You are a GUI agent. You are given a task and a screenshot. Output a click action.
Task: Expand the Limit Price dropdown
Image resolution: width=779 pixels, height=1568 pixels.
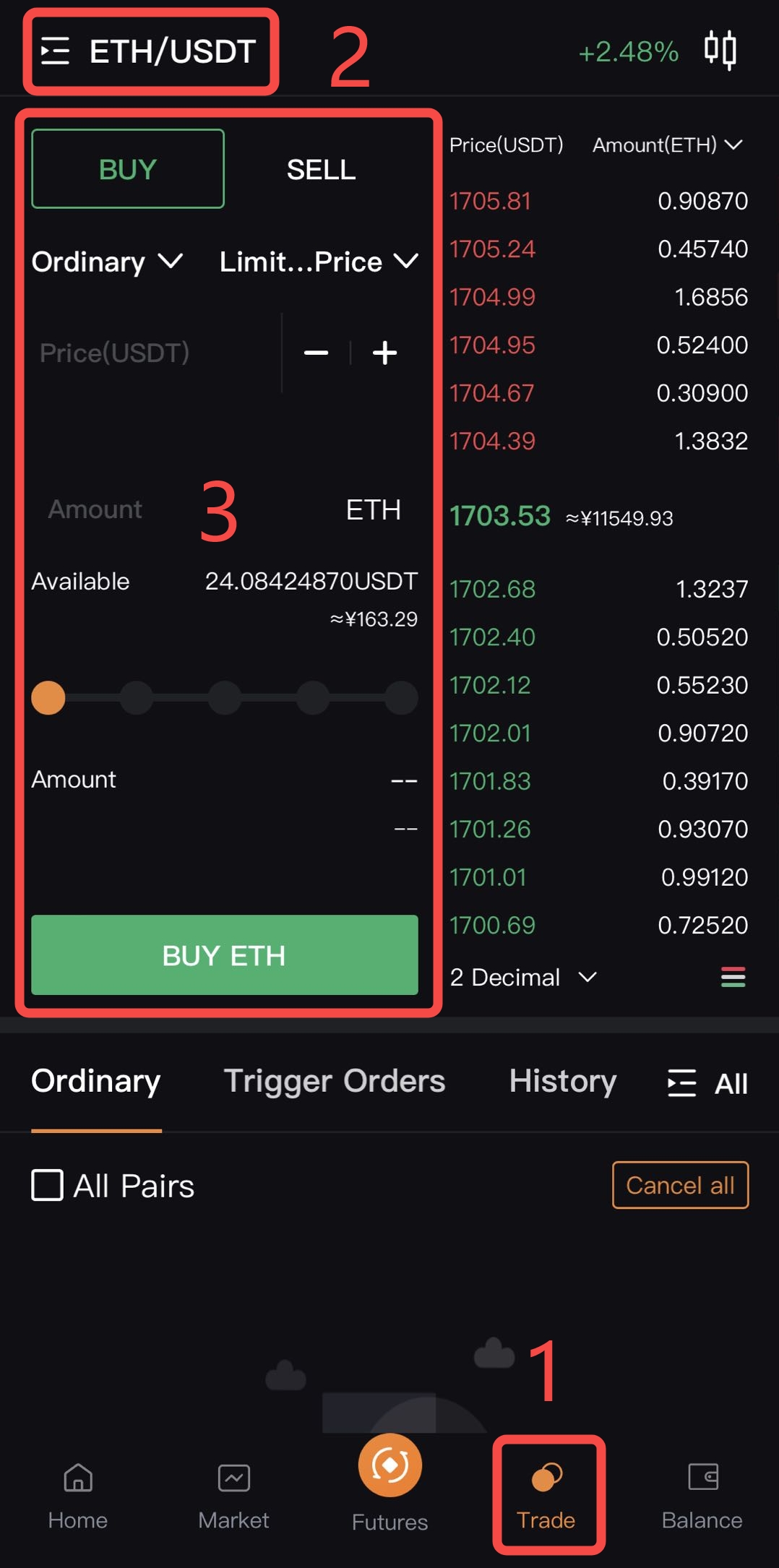tap(318, 262)
